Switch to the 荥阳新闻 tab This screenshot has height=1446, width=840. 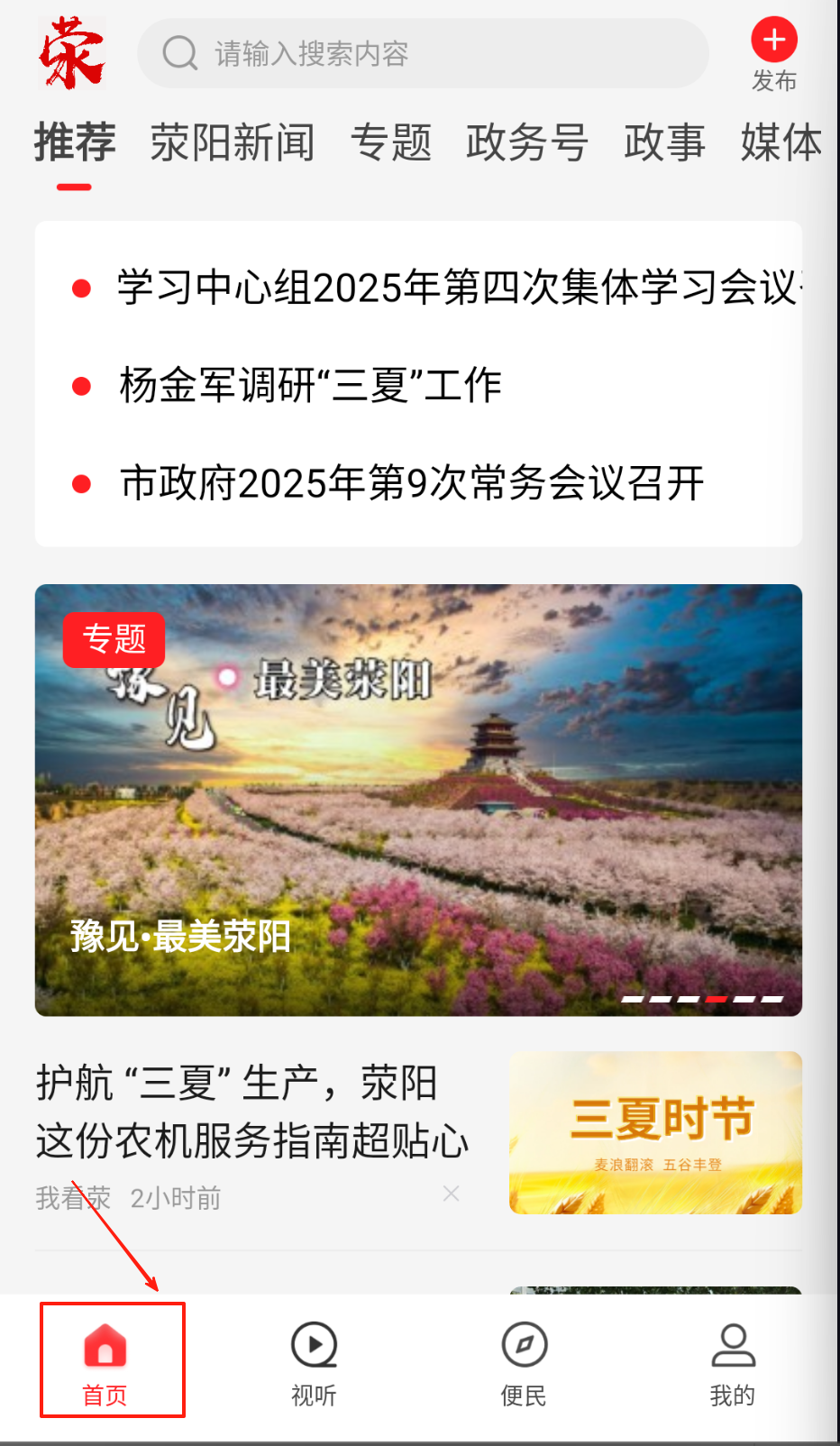[233, 143]
